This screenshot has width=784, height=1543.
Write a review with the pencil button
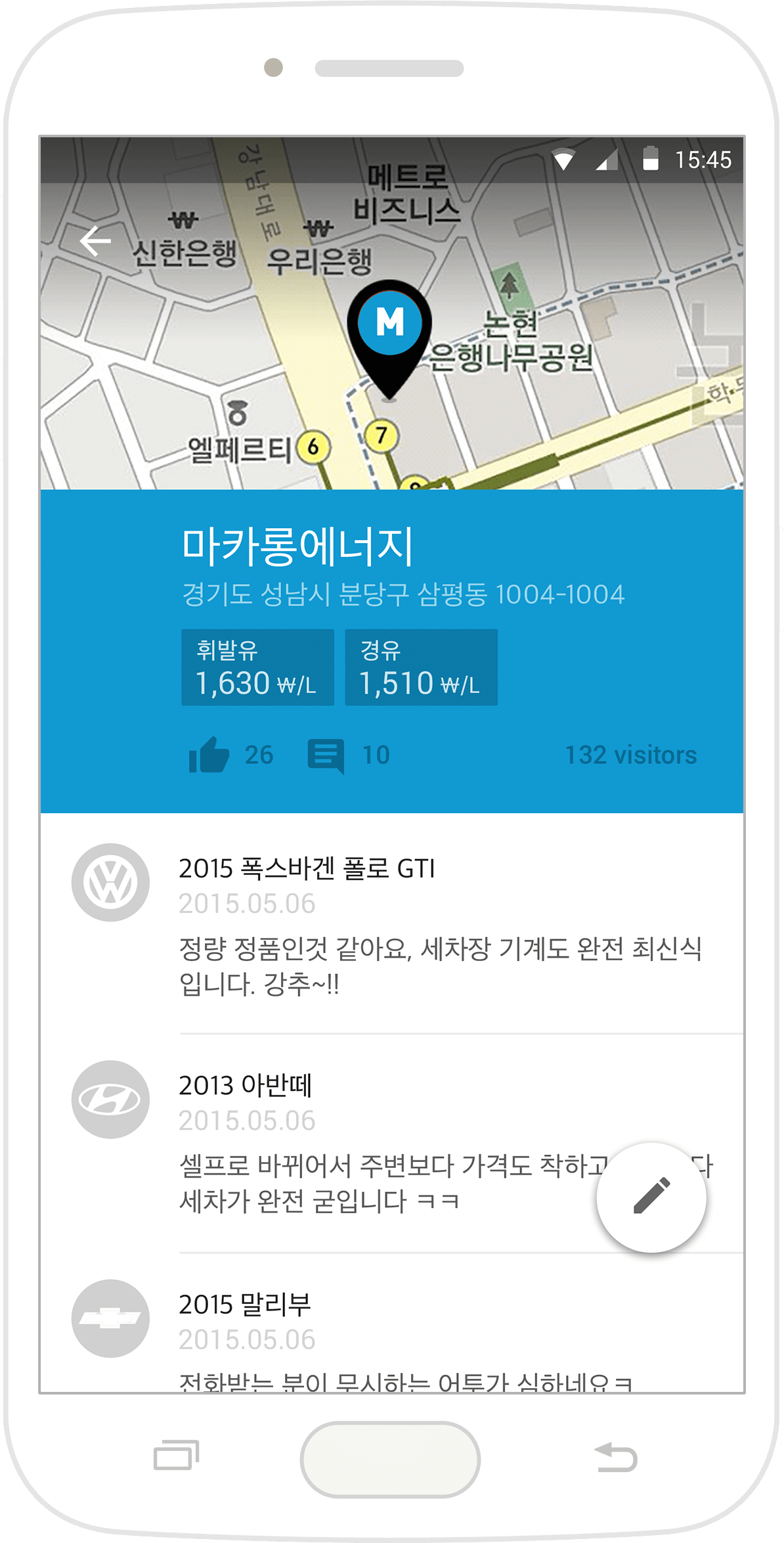pos(651,1197)
